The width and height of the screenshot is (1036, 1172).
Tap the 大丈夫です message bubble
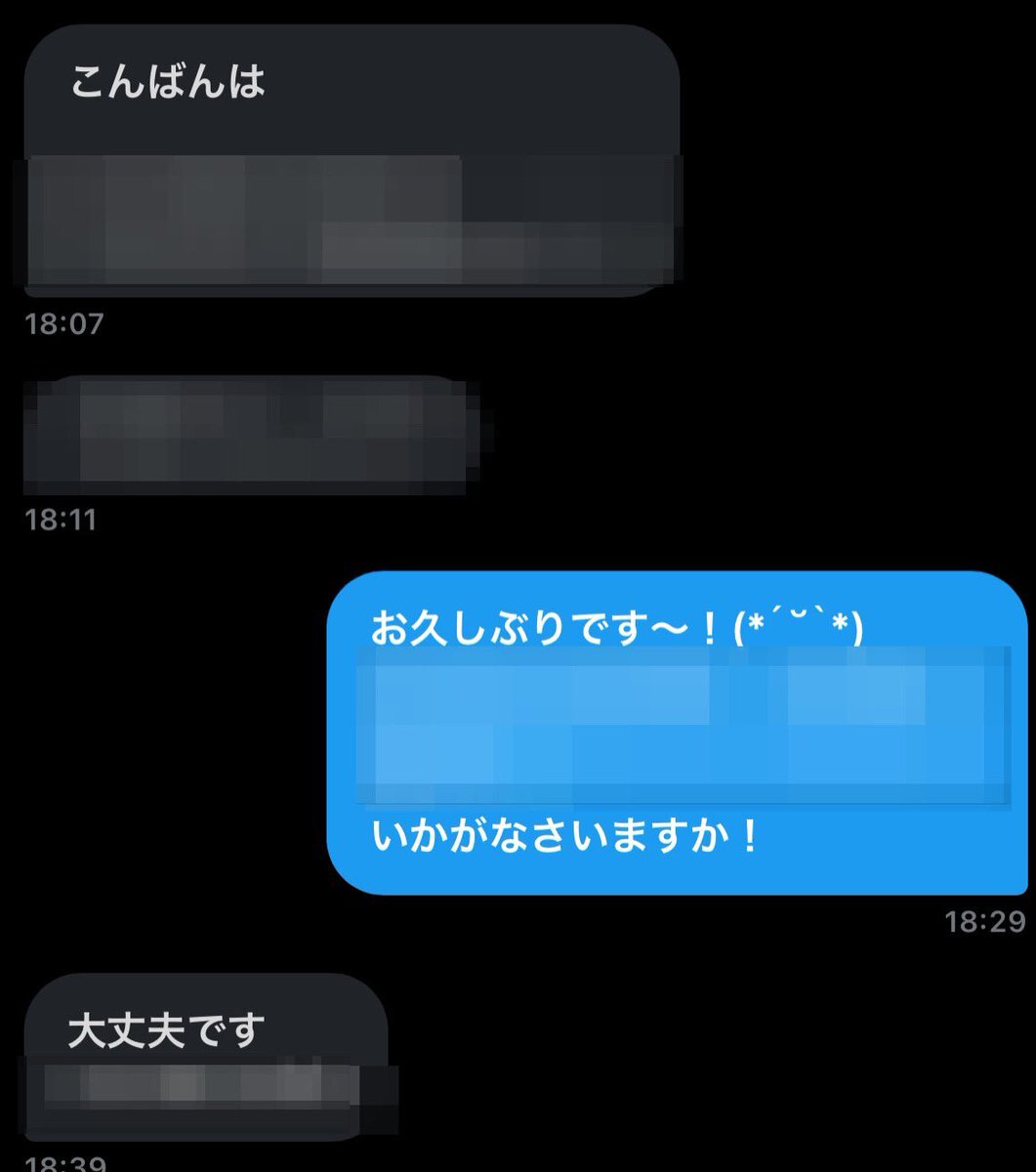click(x=205, y=1055)
